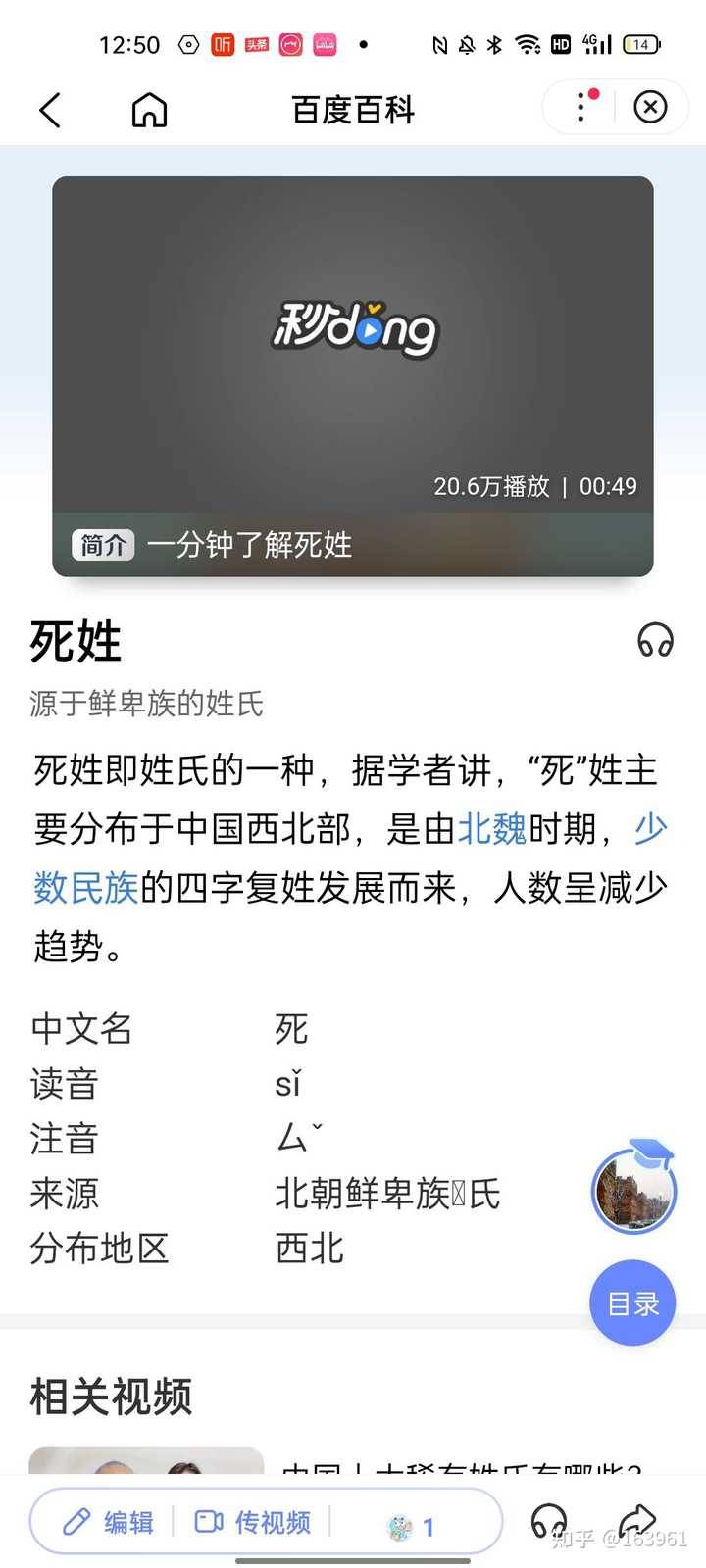Open the three-dot more options menu
This screenshot has height=1568, width=706.
pyautogui.click(x=582, y=107)
